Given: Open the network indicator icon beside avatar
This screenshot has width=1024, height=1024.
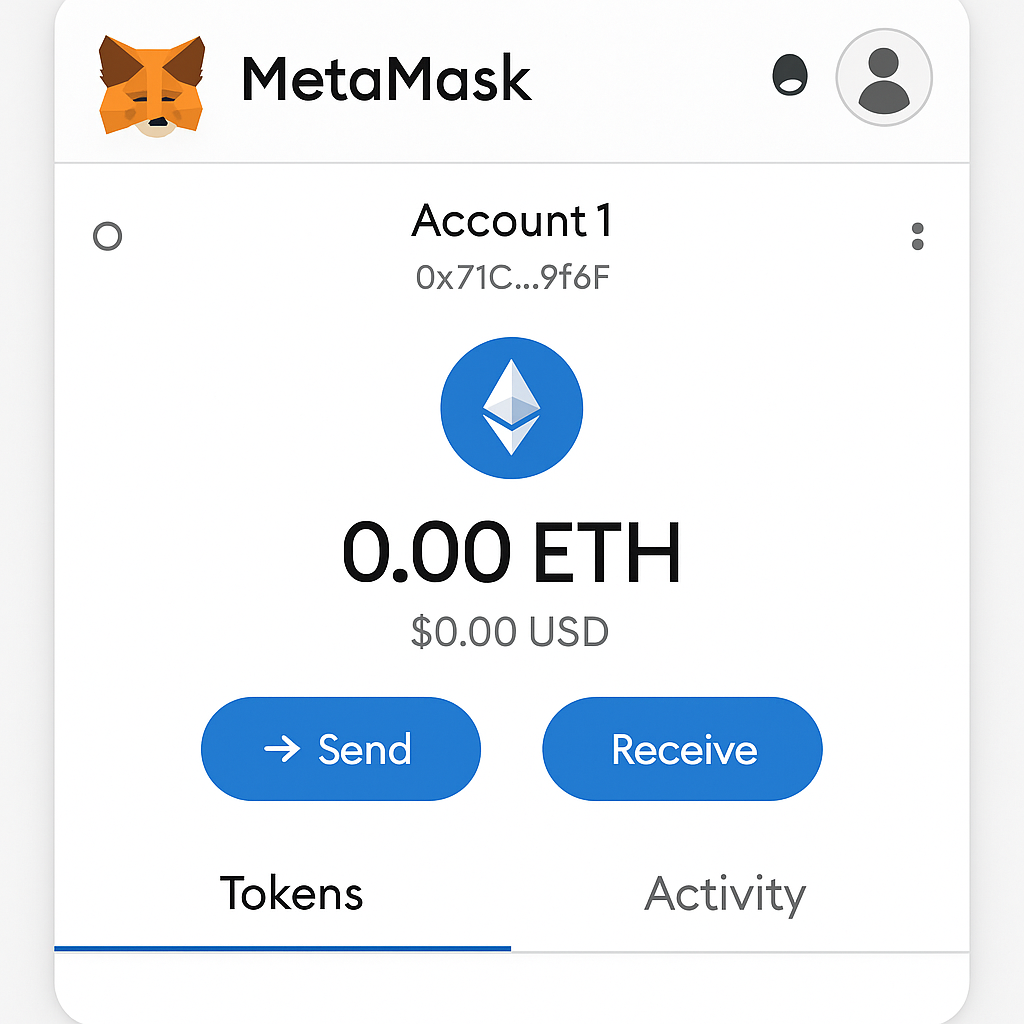Looking at the screenshot, I should click(x=790, y=76).
